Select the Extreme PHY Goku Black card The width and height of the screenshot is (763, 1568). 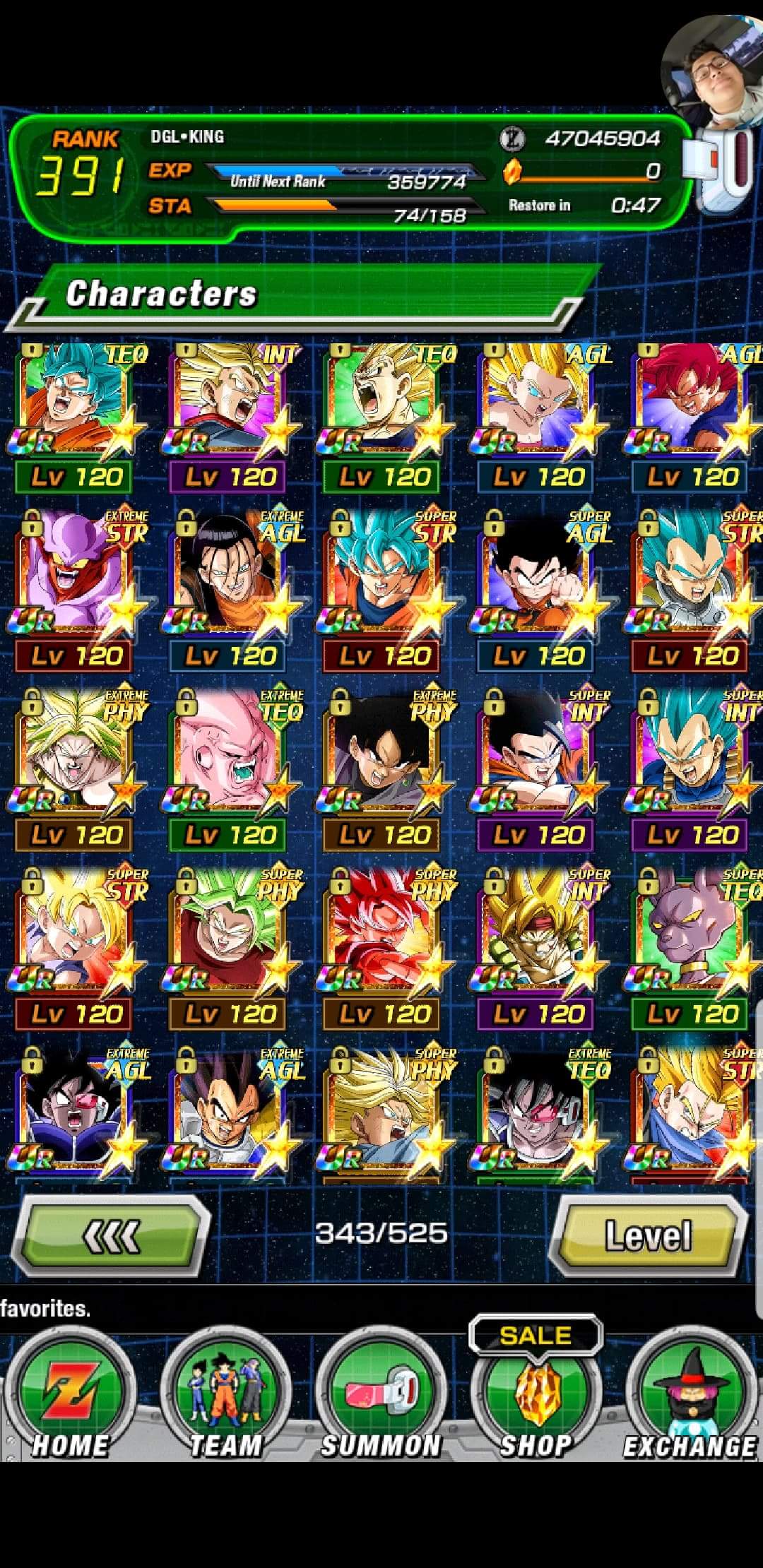[384, 769]
